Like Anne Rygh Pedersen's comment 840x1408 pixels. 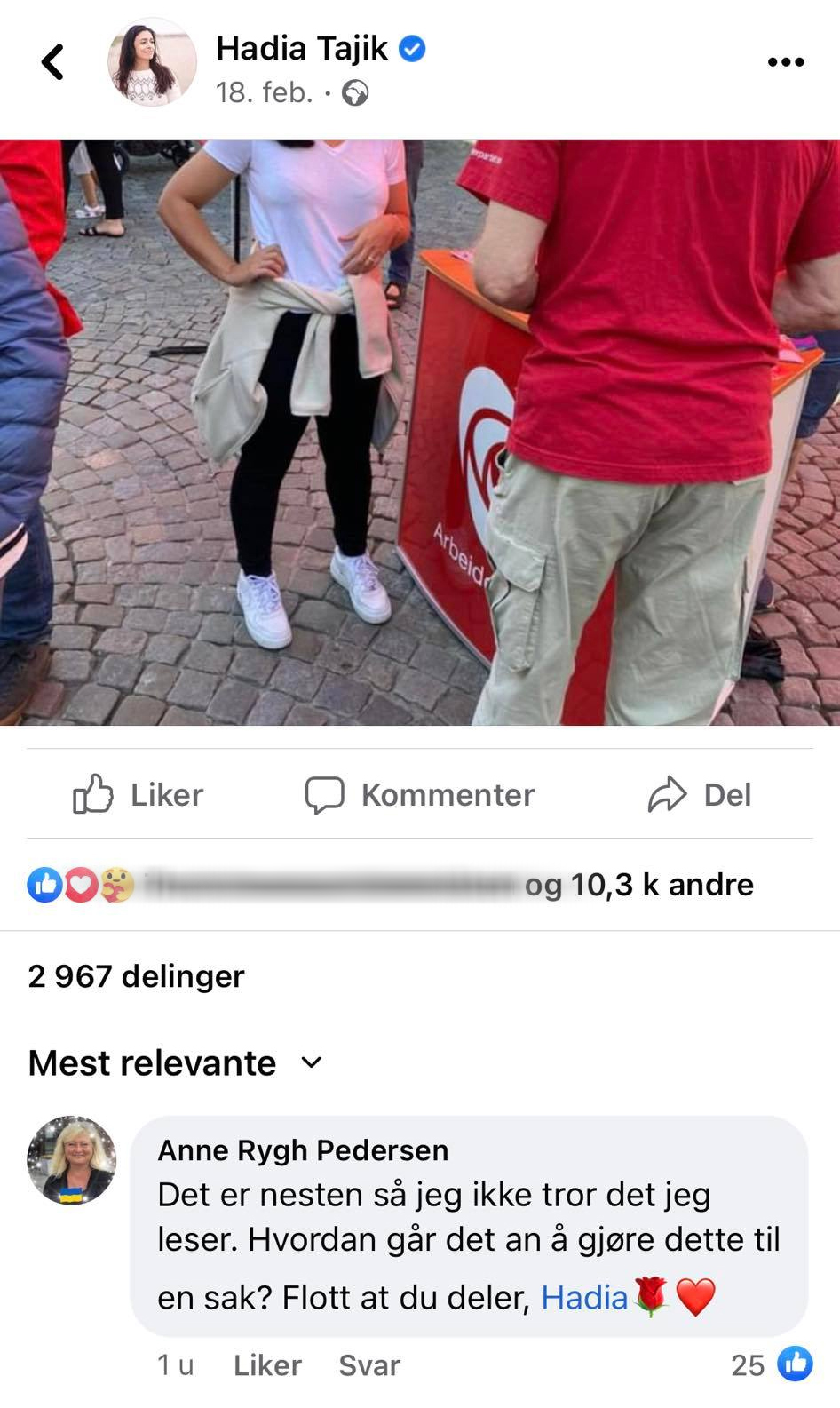click(267, 1365)
